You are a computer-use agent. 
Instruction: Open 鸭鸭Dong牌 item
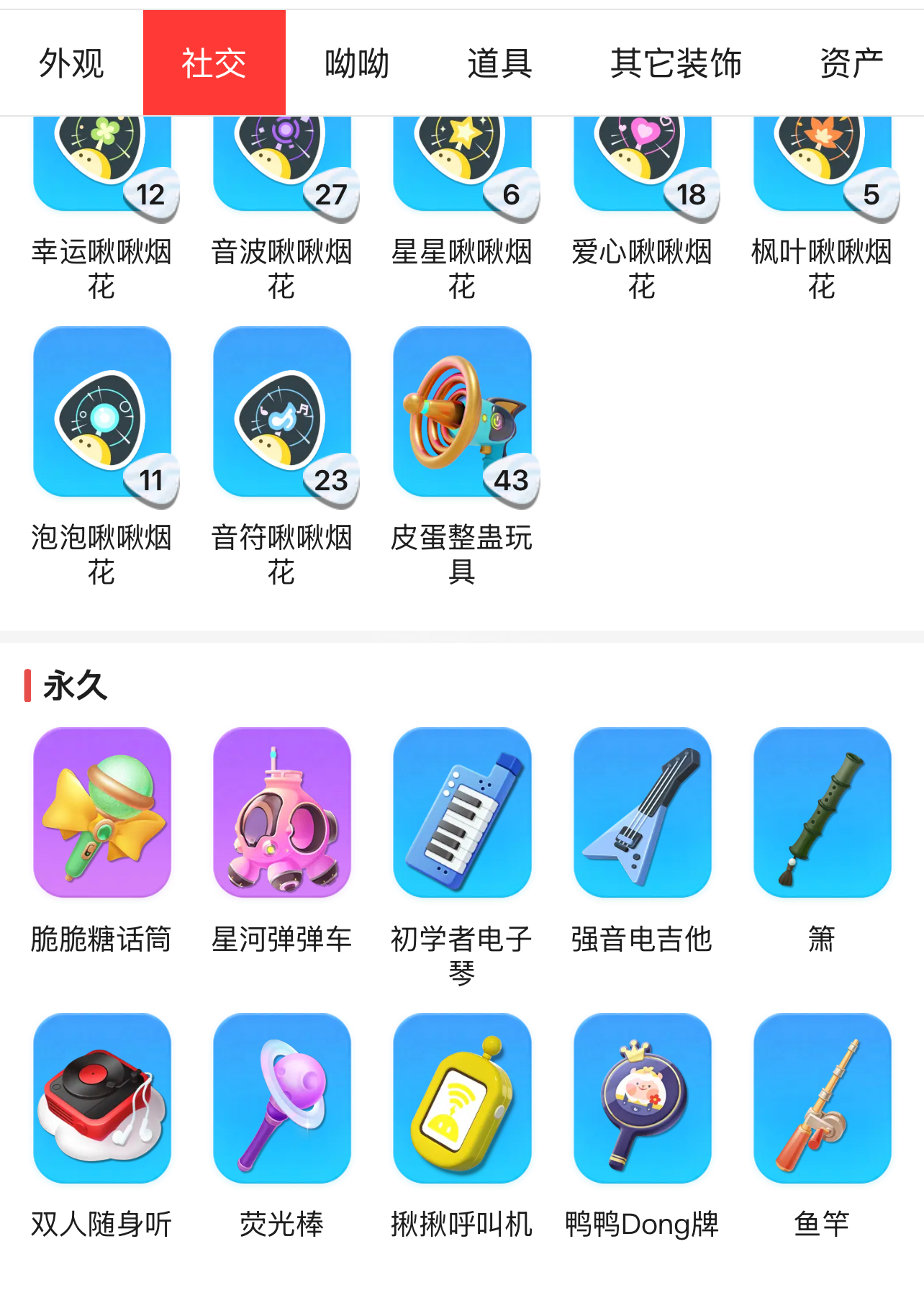click(642, 1098)
